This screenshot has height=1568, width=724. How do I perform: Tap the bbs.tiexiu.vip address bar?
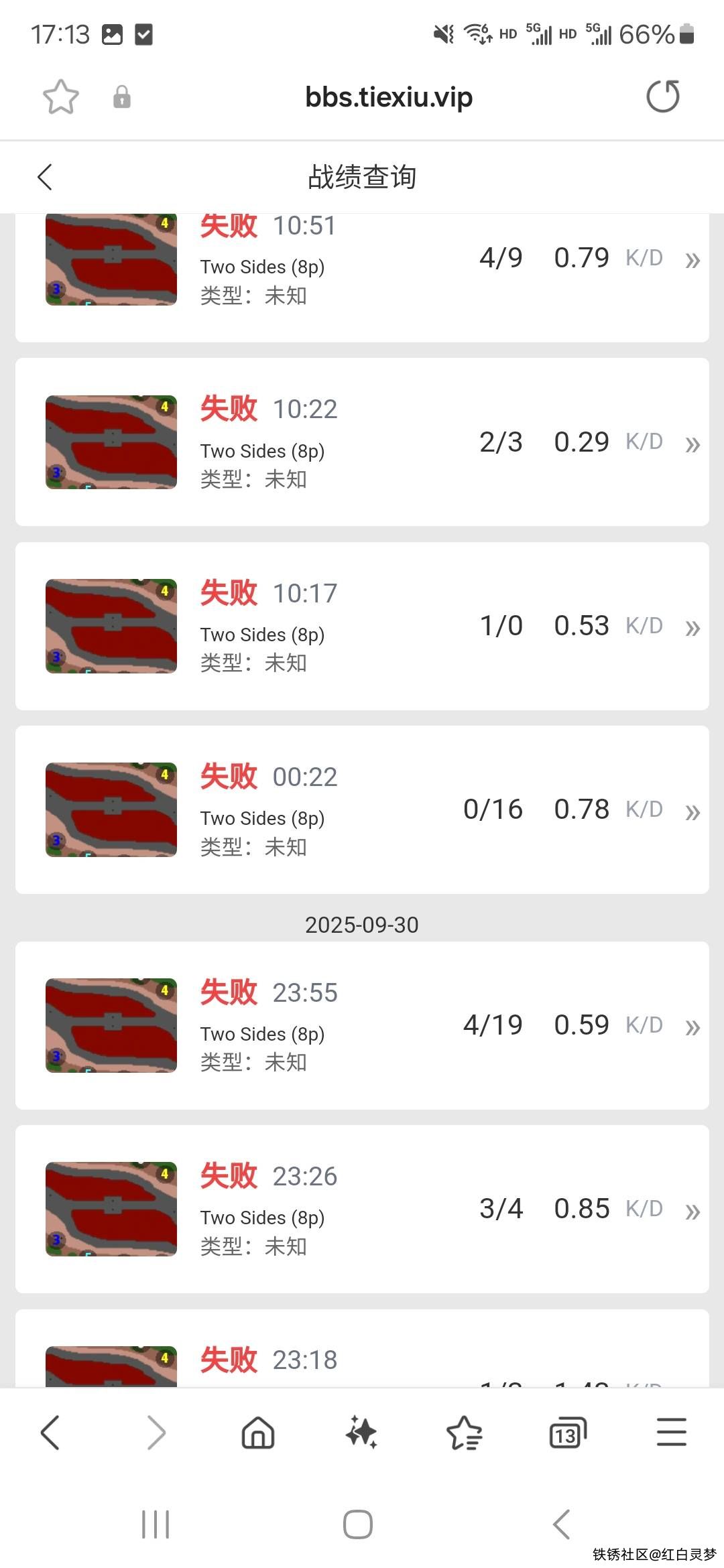coord(389,97)
